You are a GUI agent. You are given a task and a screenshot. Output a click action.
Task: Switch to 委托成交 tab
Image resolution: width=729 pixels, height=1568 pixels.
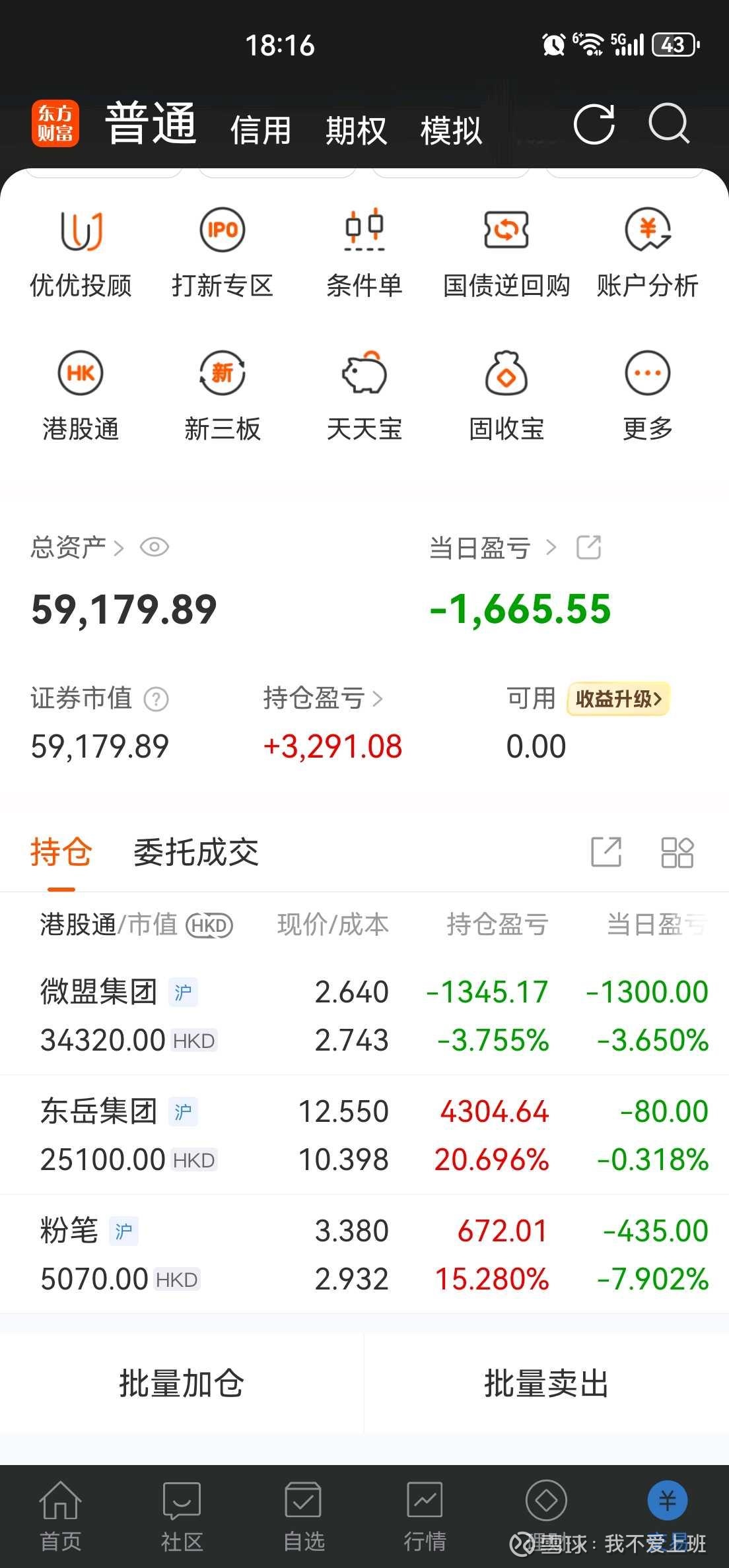point(196,852)
